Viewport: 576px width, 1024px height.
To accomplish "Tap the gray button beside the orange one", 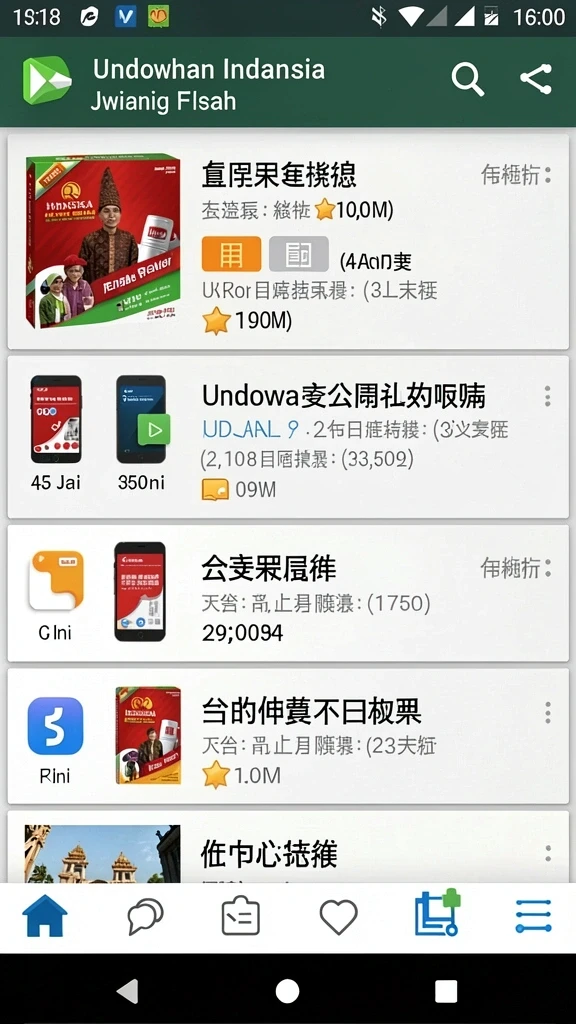I will 298,254.
